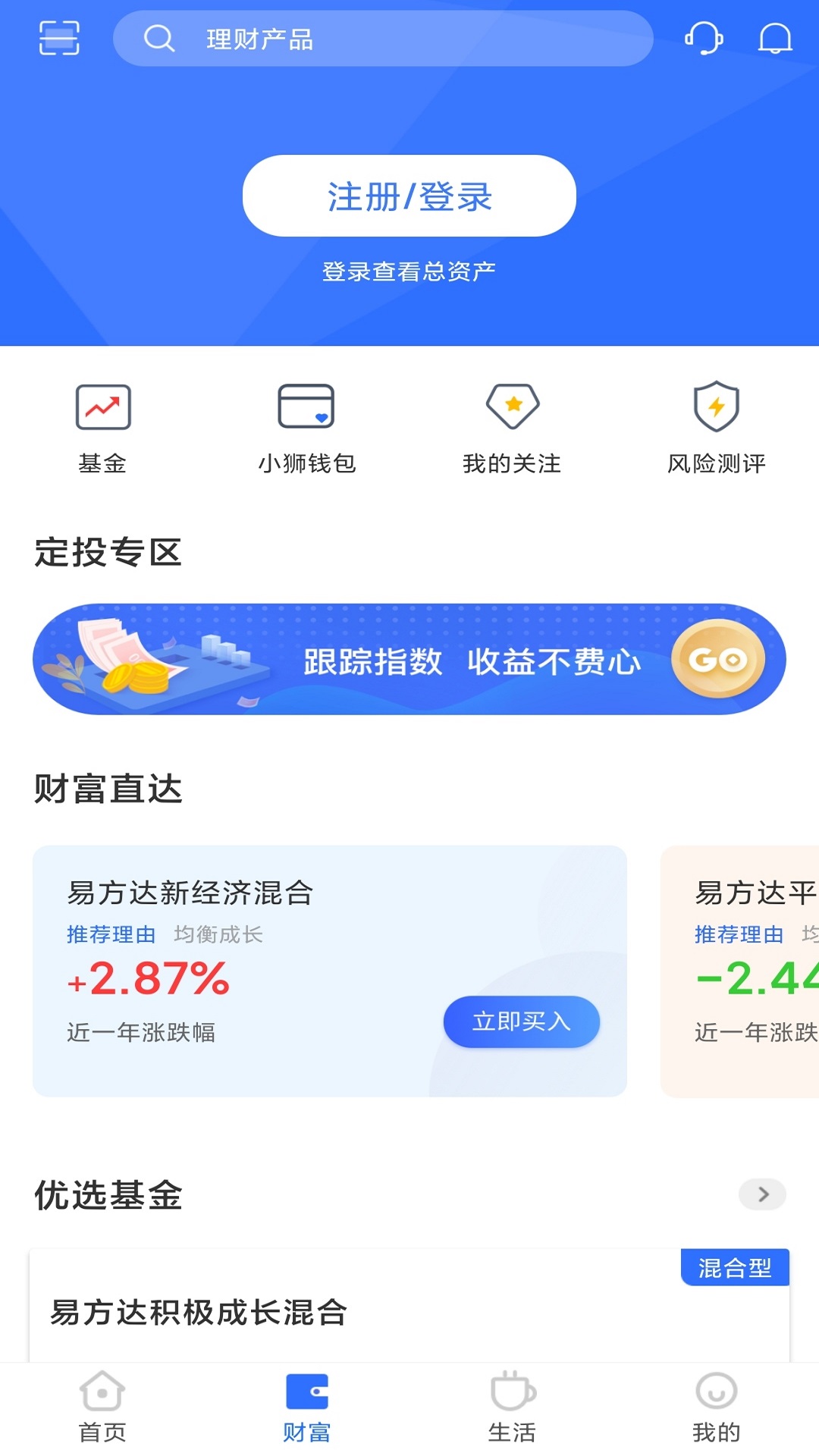
Task: Switch to the 首页 tab
Action: (102, 1407)
